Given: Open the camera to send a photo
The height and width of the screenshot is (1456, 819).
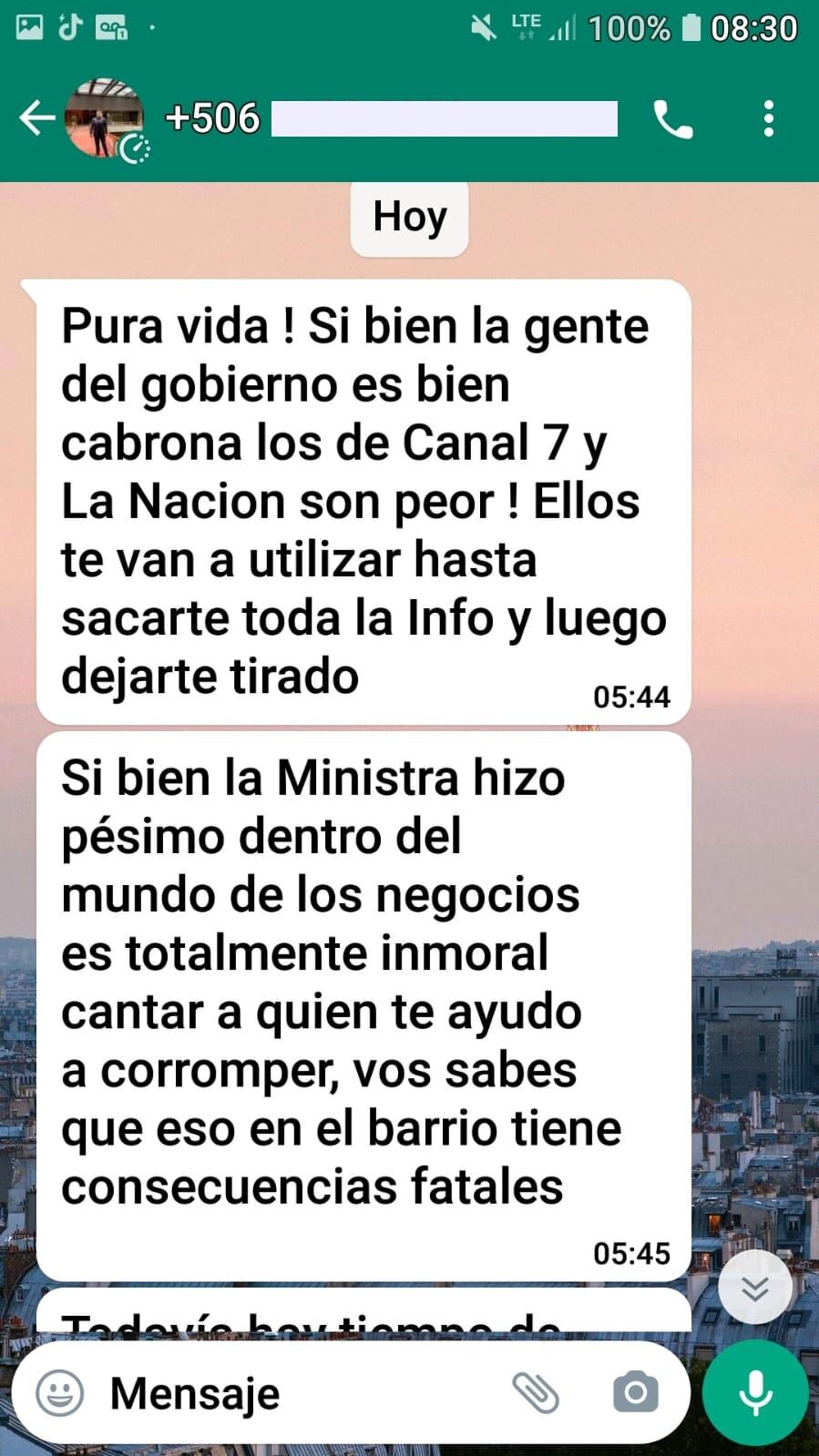Looking at the screenshot, I should (635, 1393).
